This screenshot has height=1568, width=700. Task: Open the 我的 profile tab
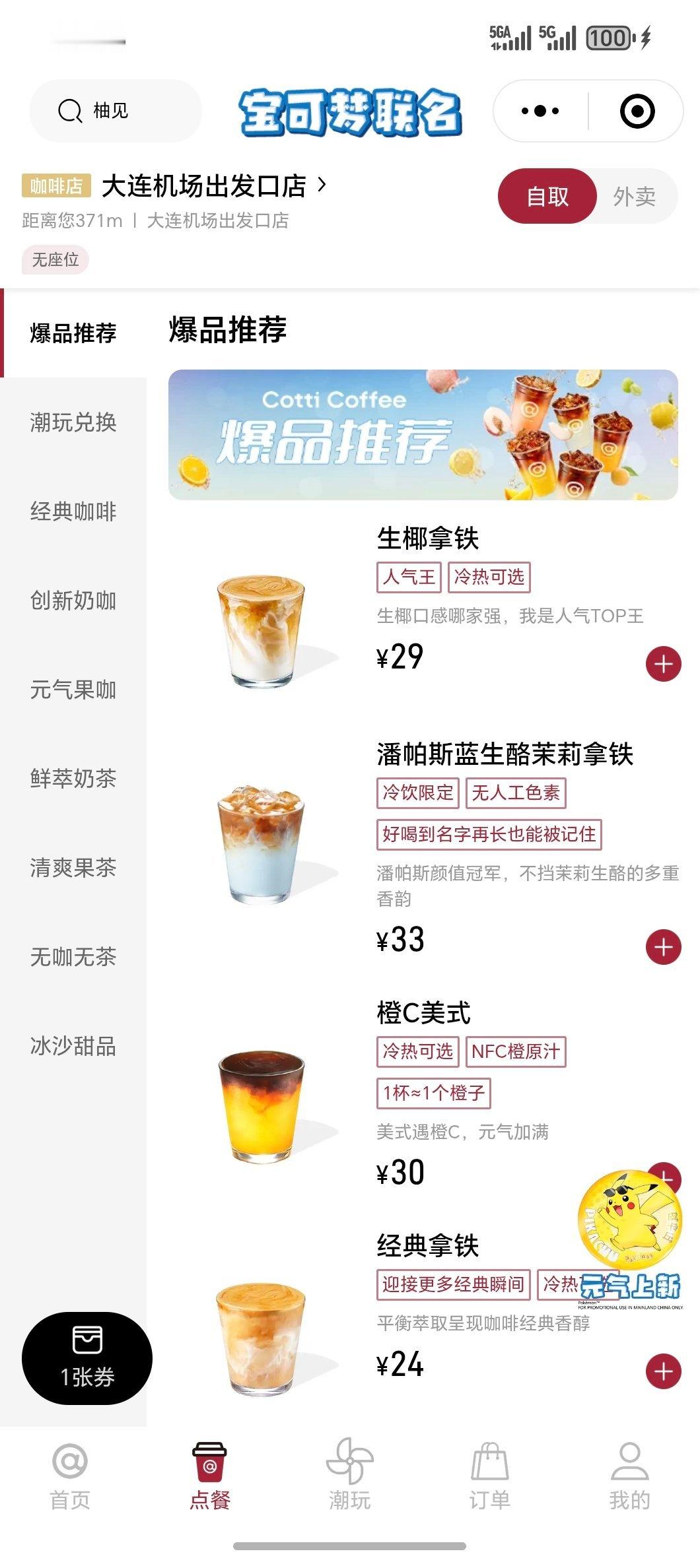[x=630, y=1477]
